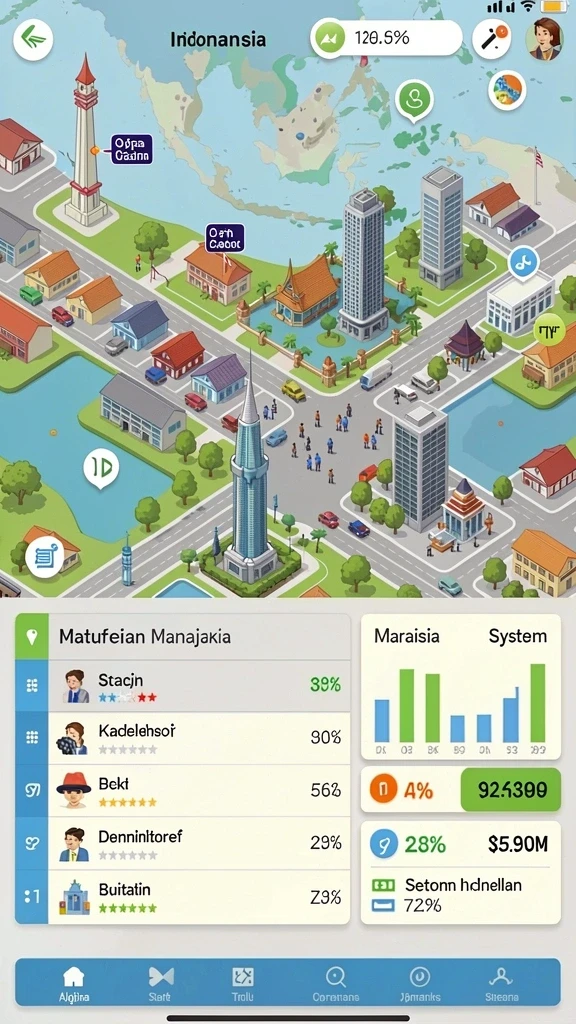Tap the Opra Casinn label on tower
The image size is (576, 1024).
tap(132, 149)
